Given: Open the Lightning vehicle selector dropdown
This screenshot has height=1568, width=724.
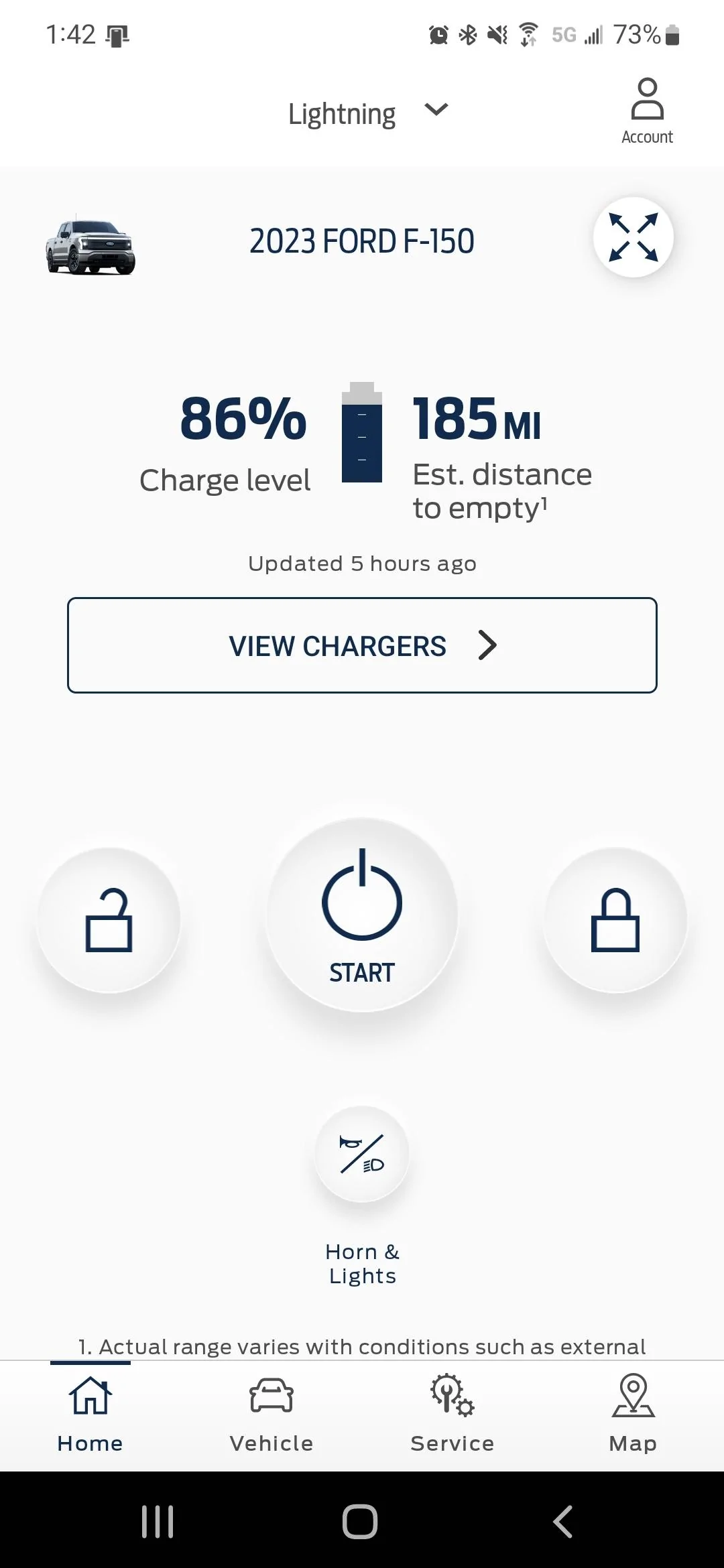Looking at the screenshot, I should (367, 113).
